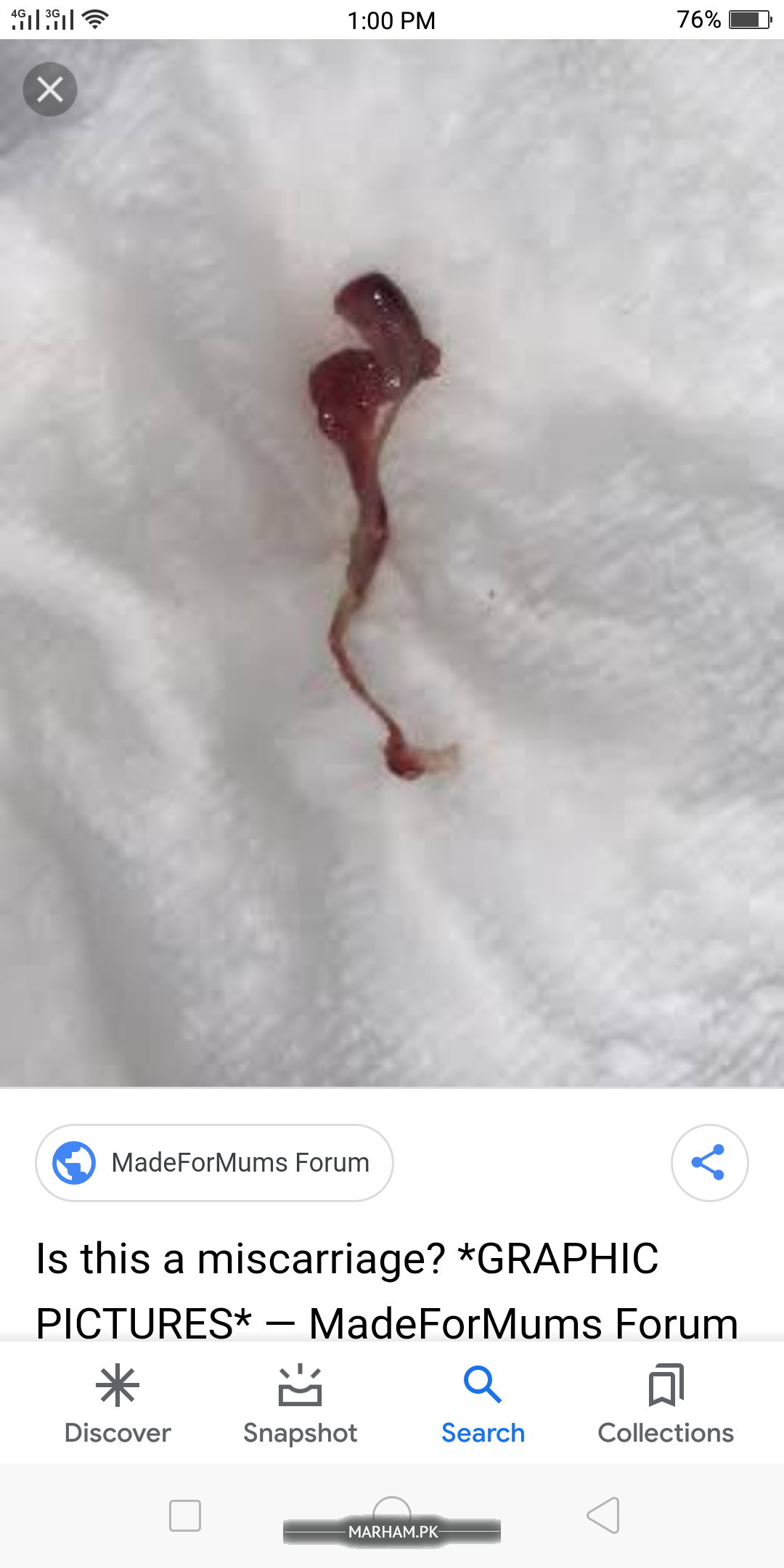Close the image viewer
Image resolution: width=784 pixels, height=1568 pixels.
pos(49,90)
